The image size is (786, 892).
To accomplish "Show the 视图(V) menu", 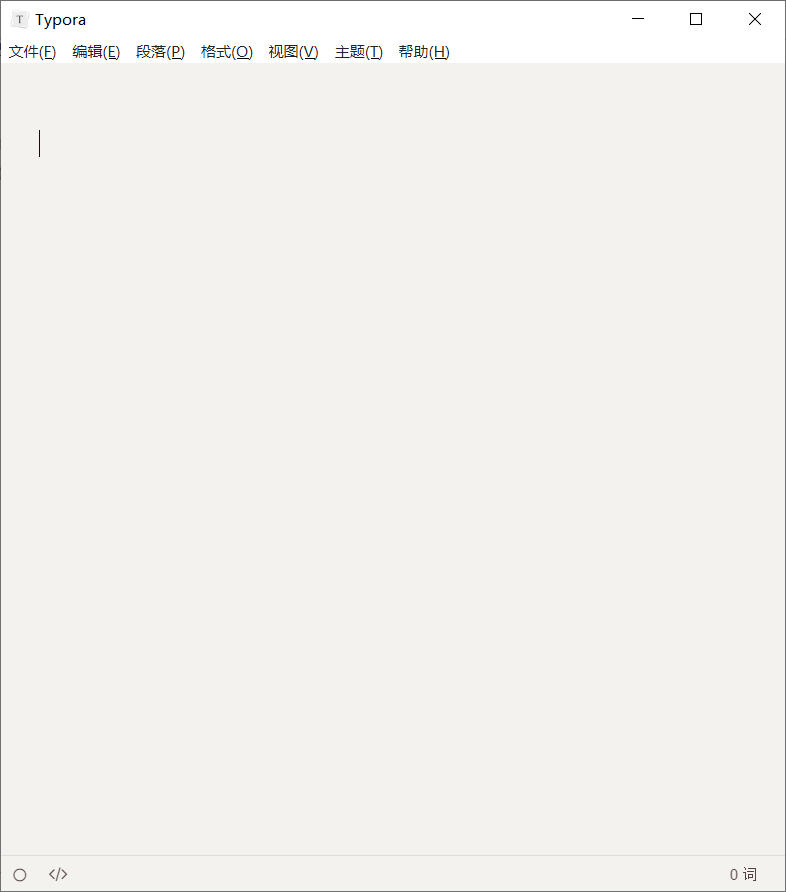I will pos(293,52).
